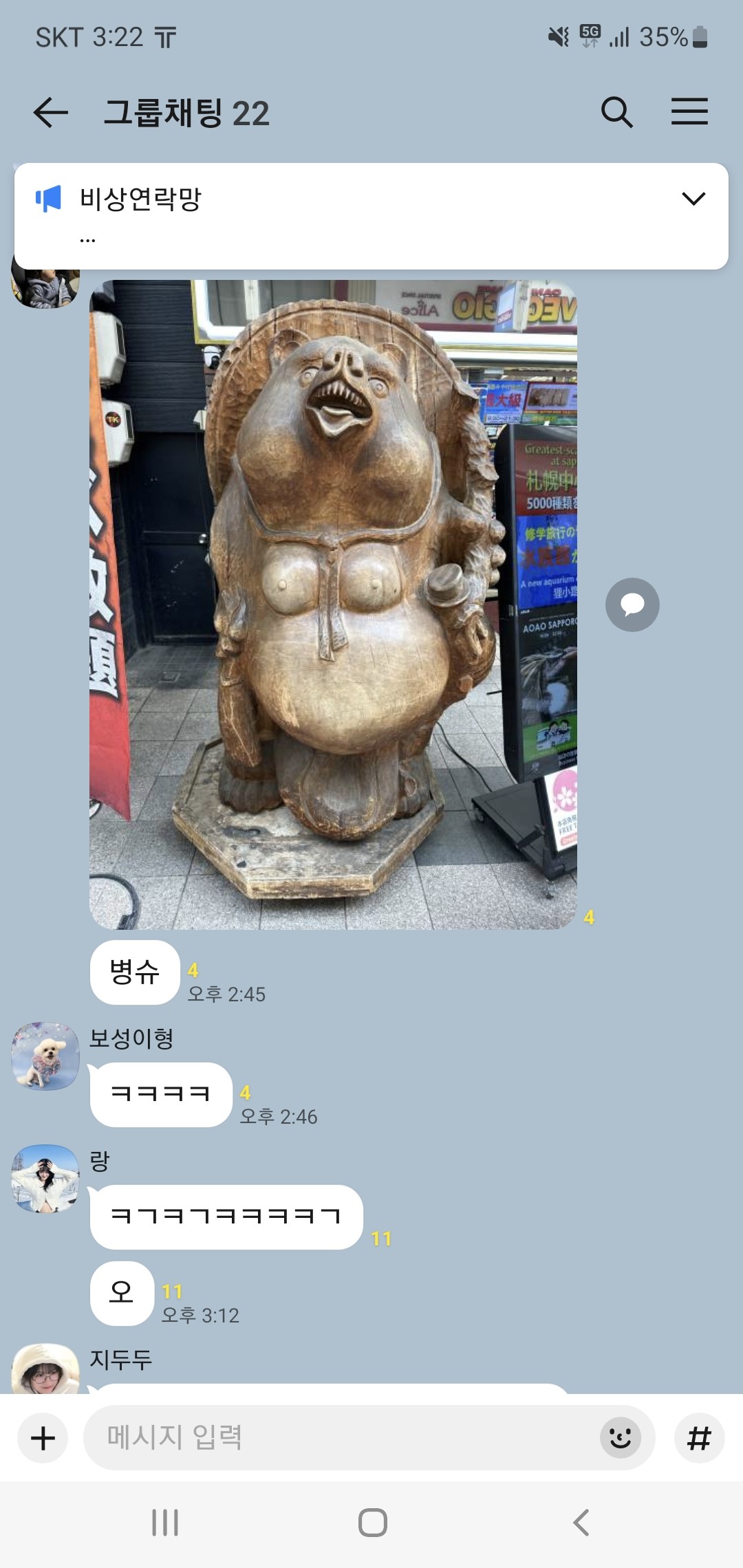Open the emoticon picker

click(x=621, y=1437)
